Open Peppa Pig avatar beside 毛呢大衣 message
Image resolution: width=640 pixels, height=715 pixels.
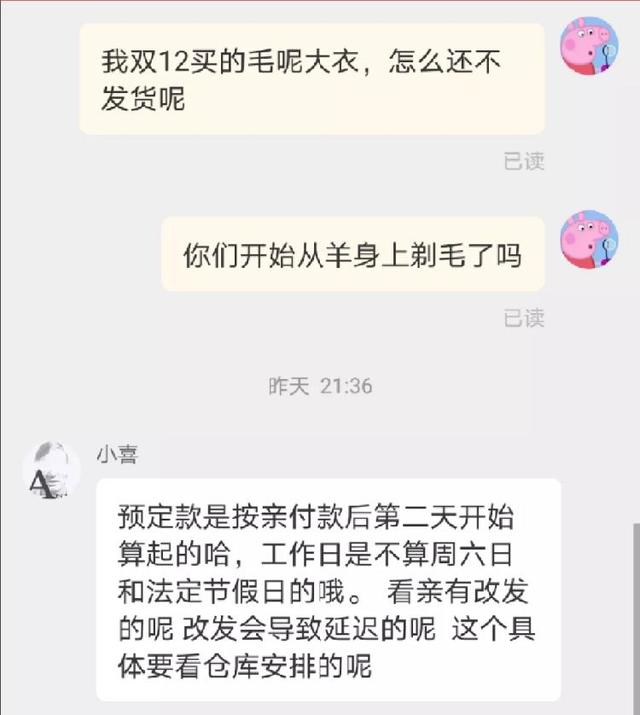click(x=588, y=46)
